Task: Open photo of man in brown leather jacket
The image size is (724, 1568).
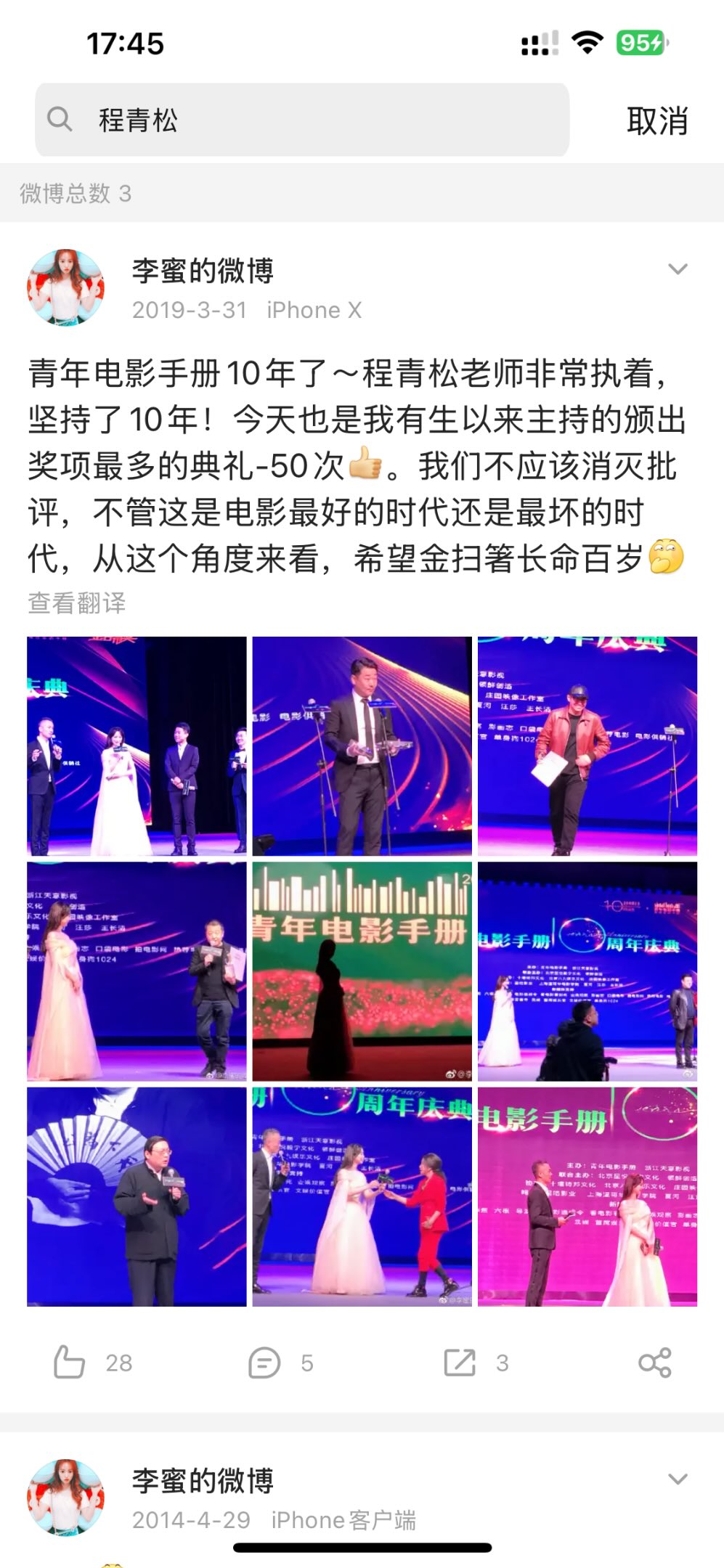Action: point(587,746)
